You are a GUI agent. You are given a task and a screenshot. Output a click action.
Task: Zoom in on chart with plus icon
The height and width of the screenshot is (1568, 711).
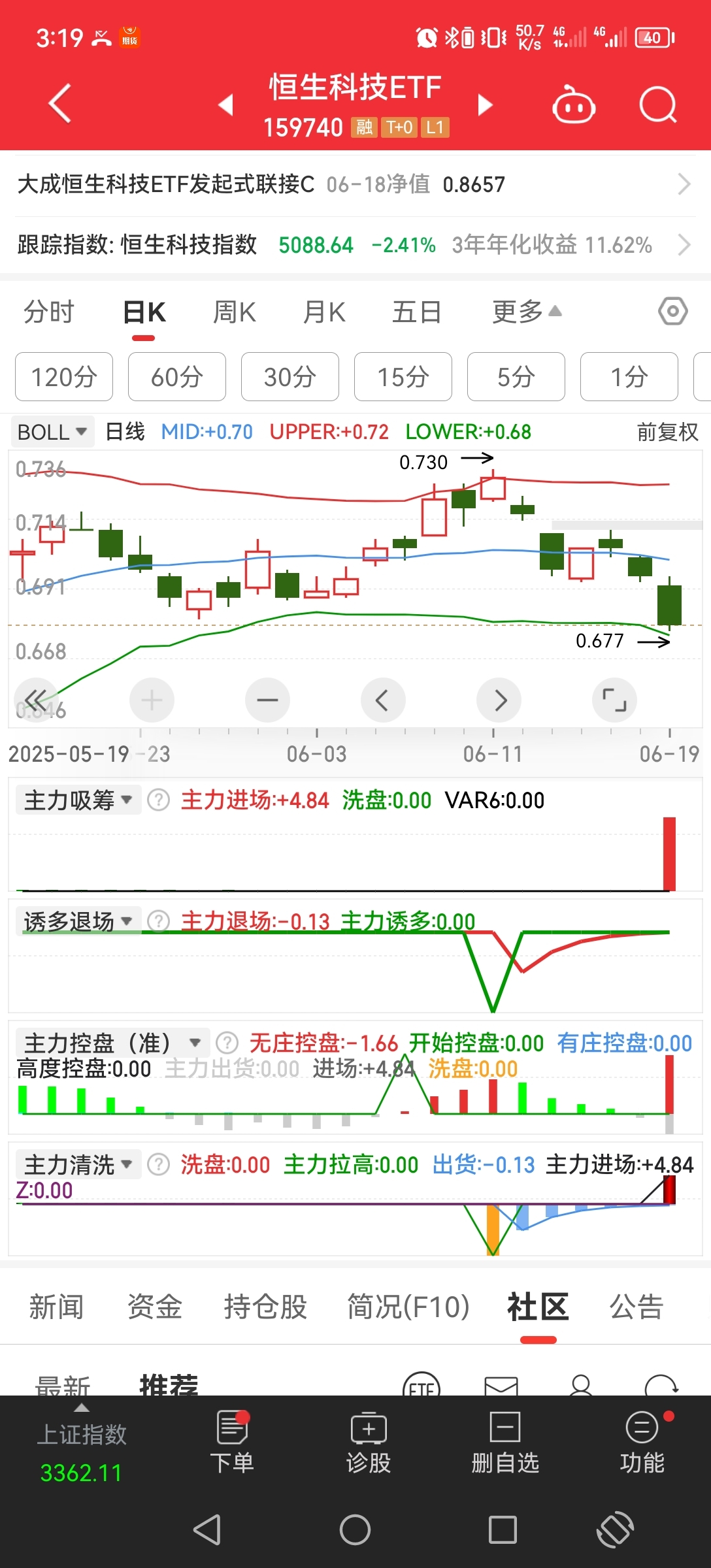point(152,700)
